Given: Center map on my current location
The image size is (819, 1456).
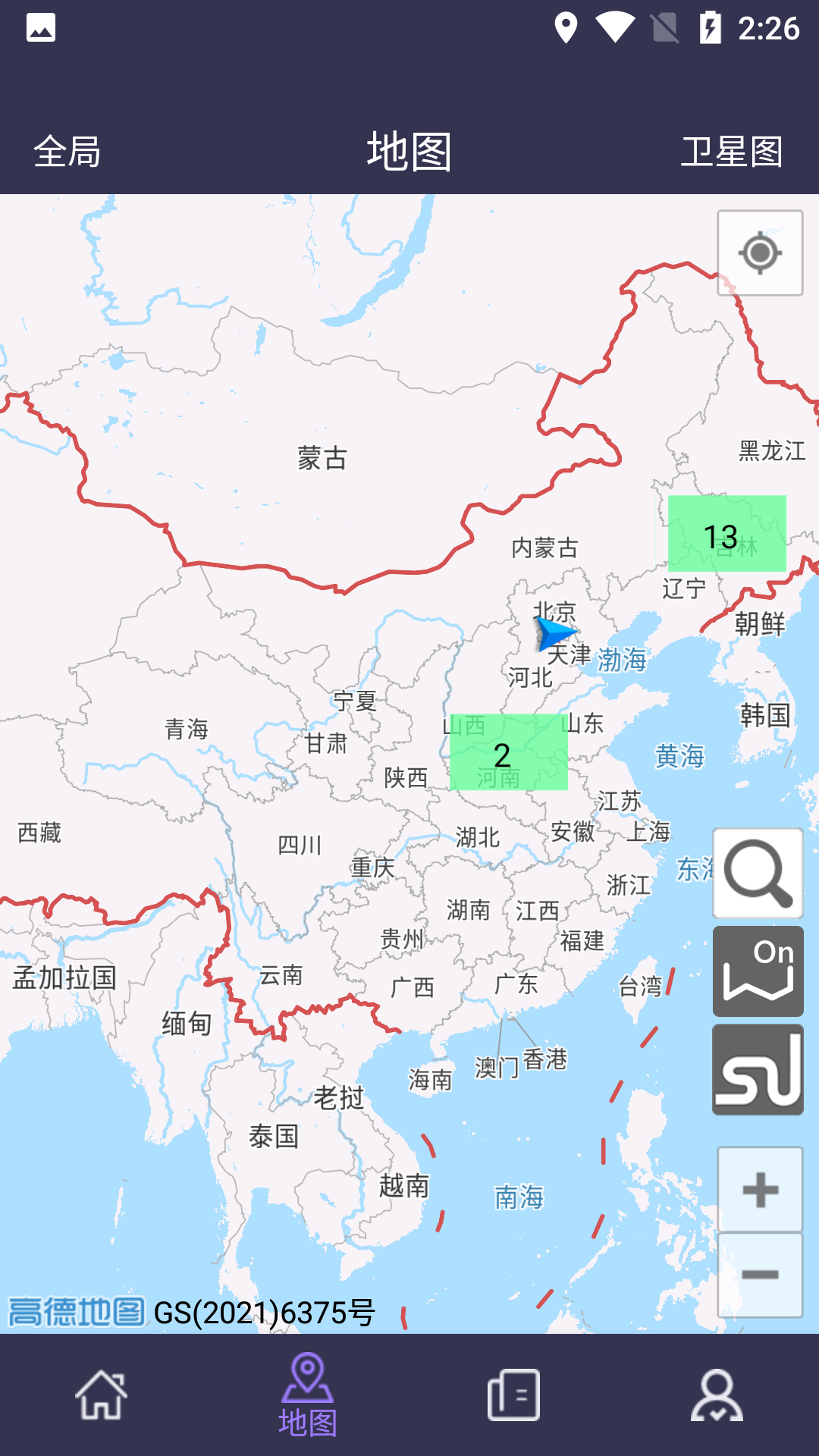Looking at the screenshot, I should click(x=760, y=253).
